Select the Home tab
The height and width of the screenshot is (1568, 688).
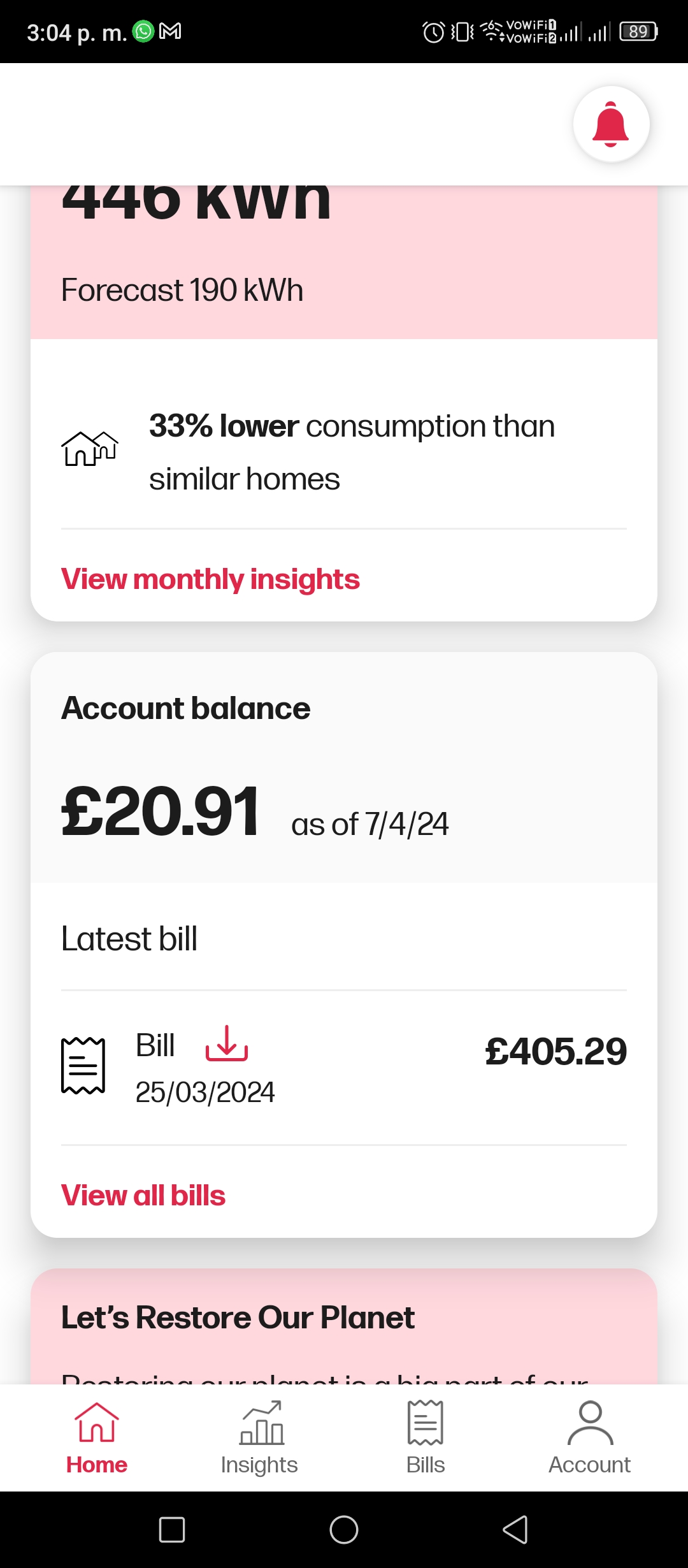[x=97, y=1438]
